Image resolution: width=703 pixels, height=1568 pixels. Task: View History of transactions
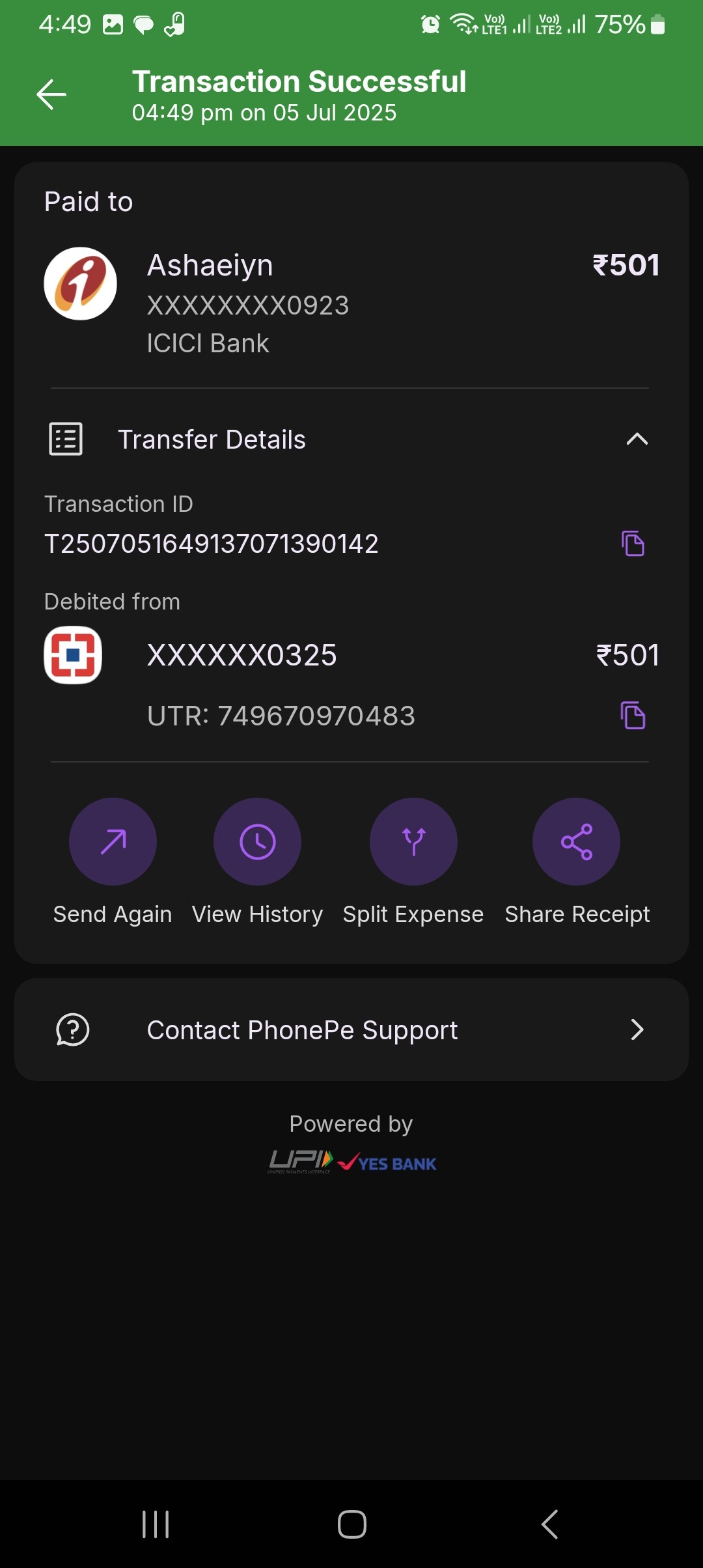[257, 841]
